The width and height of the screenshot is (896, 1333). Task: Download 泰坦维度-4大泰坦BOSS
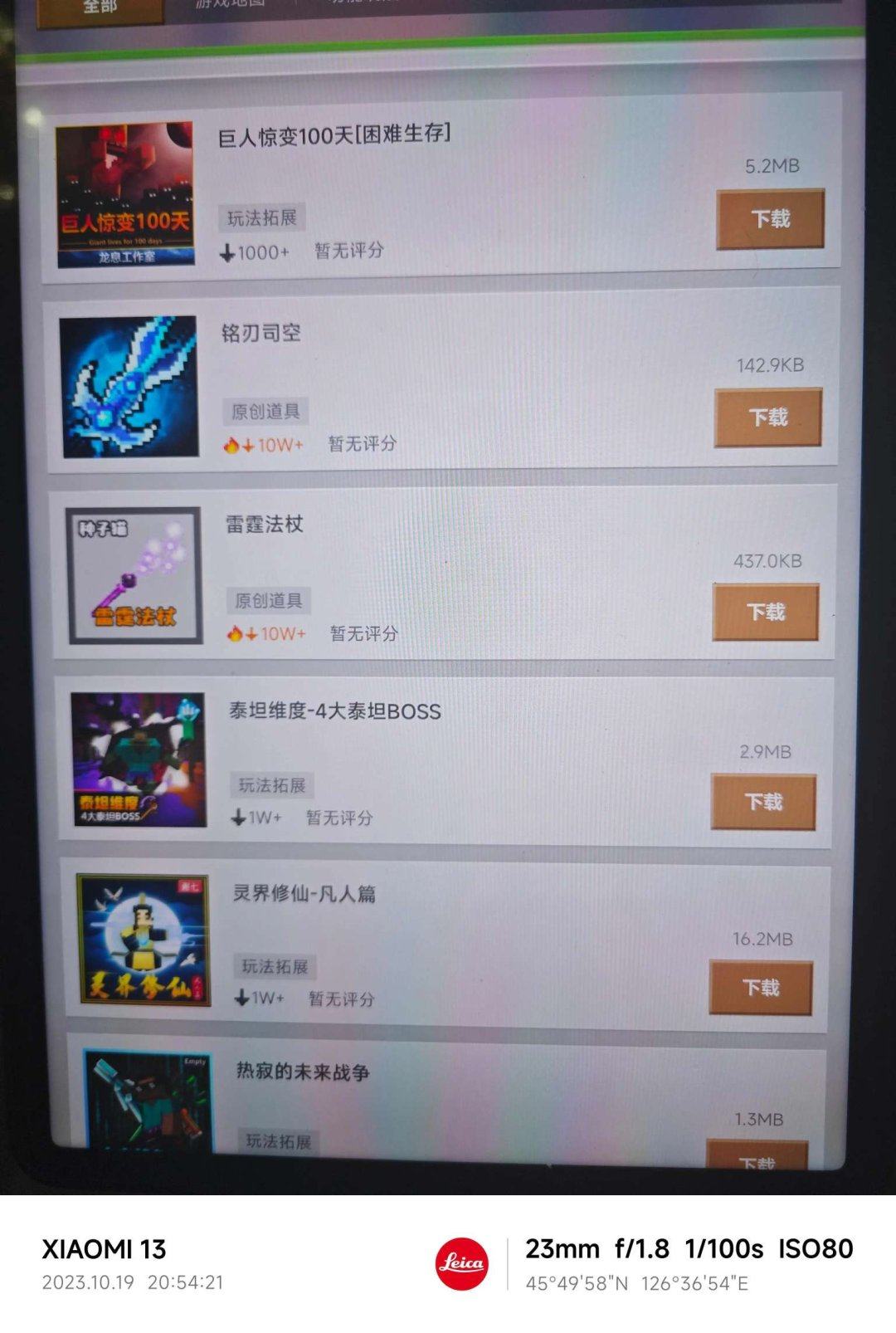click(x=764, y=803)
